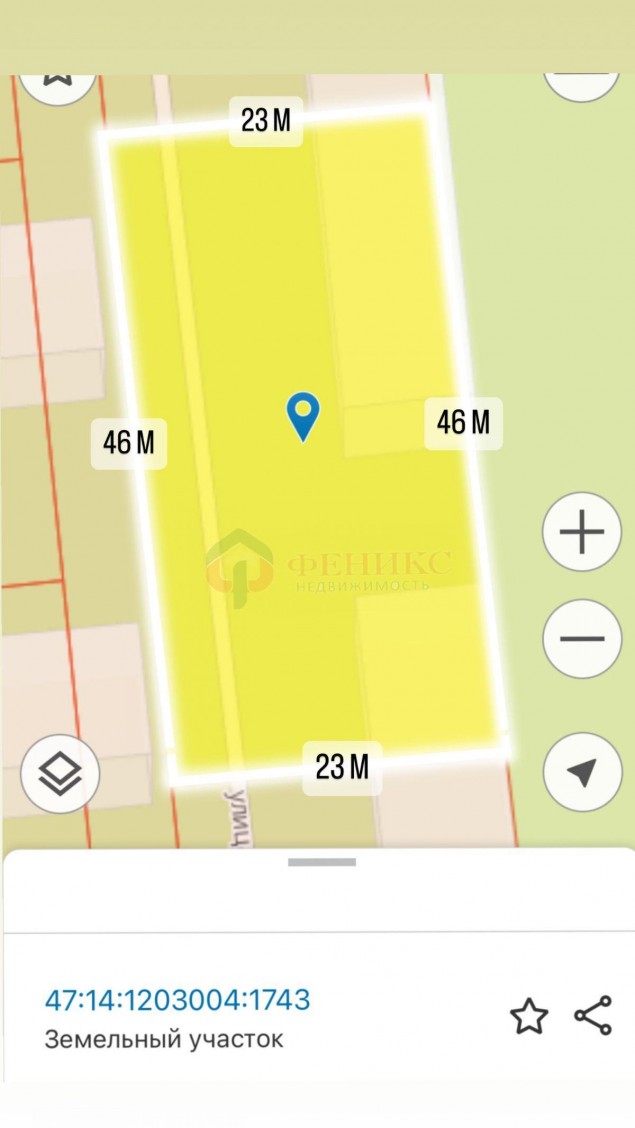The width and height of the screenshot is (635, 1128).
Task: Expand the bottom sheet handle
Action: (x=321, y=862)
